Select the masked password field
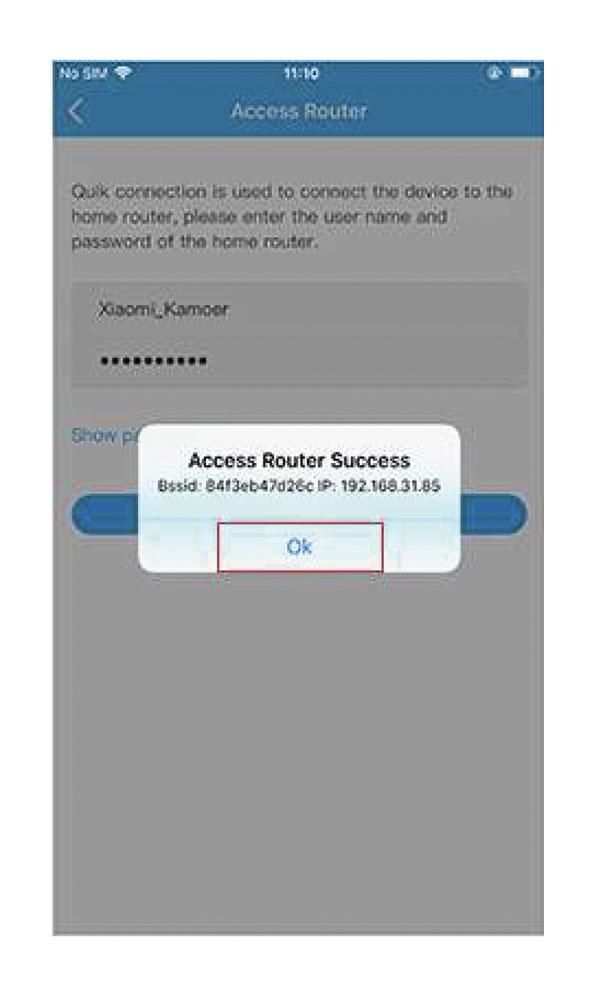Screen dimensions: 600x1000 (x=298, y=360)
